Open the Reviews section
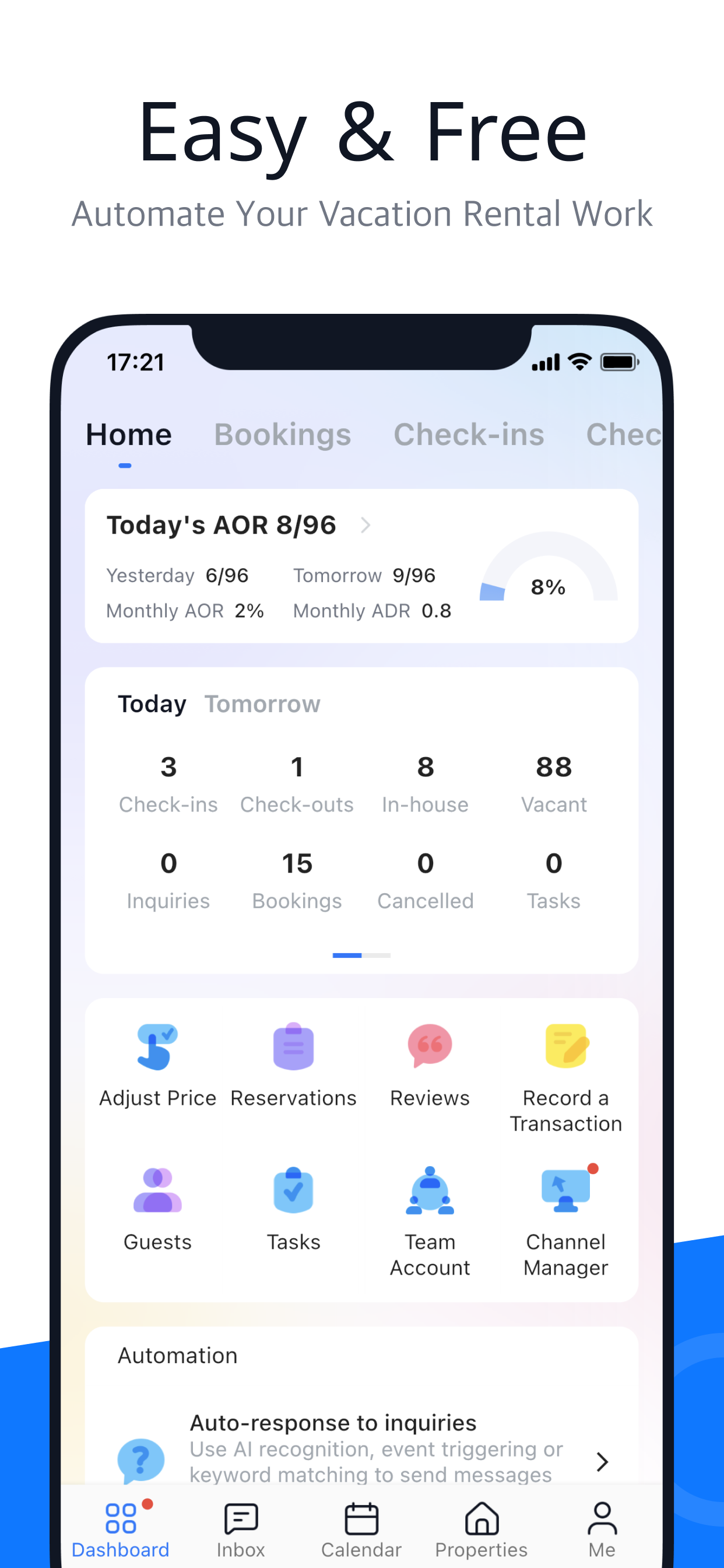This screenshot has height=1568, width=724. coord(430,1059)
